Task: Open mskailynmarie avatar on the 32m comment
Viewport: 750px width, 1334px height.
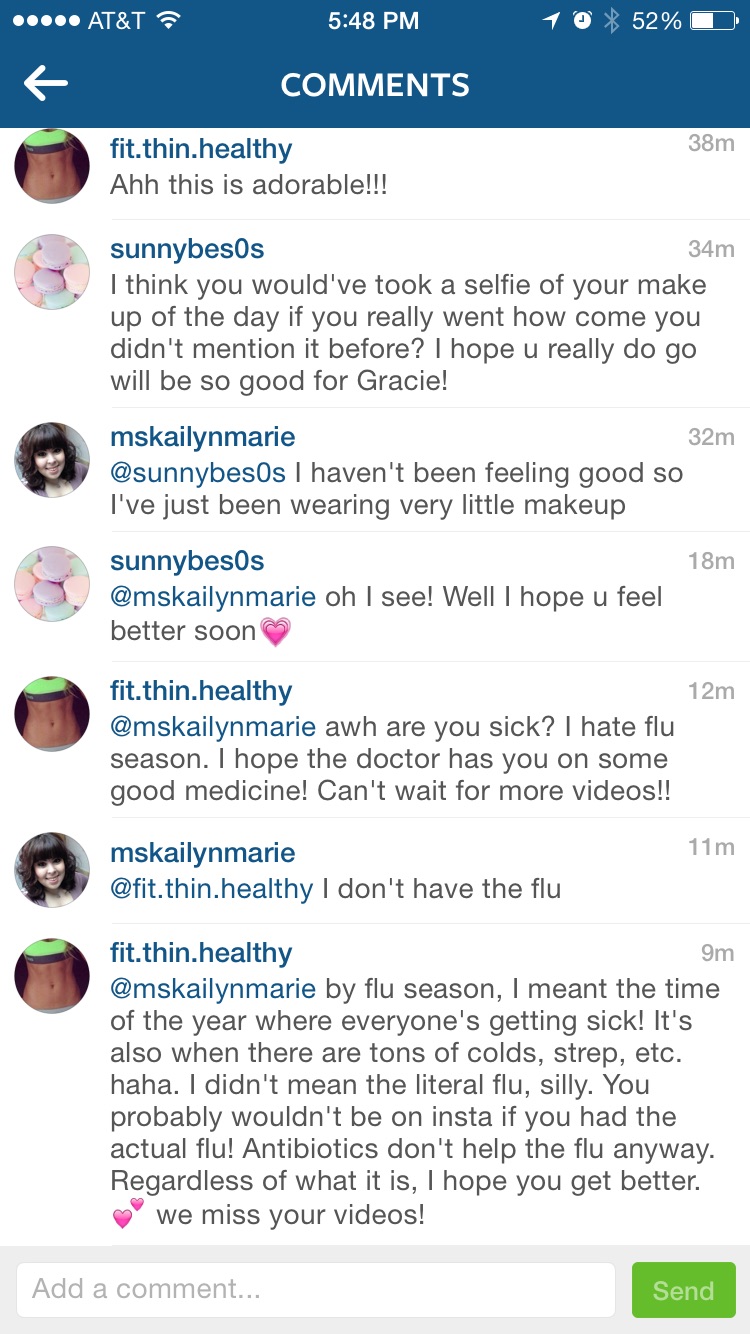Action: pyautogui.click(x=52, y=459)
